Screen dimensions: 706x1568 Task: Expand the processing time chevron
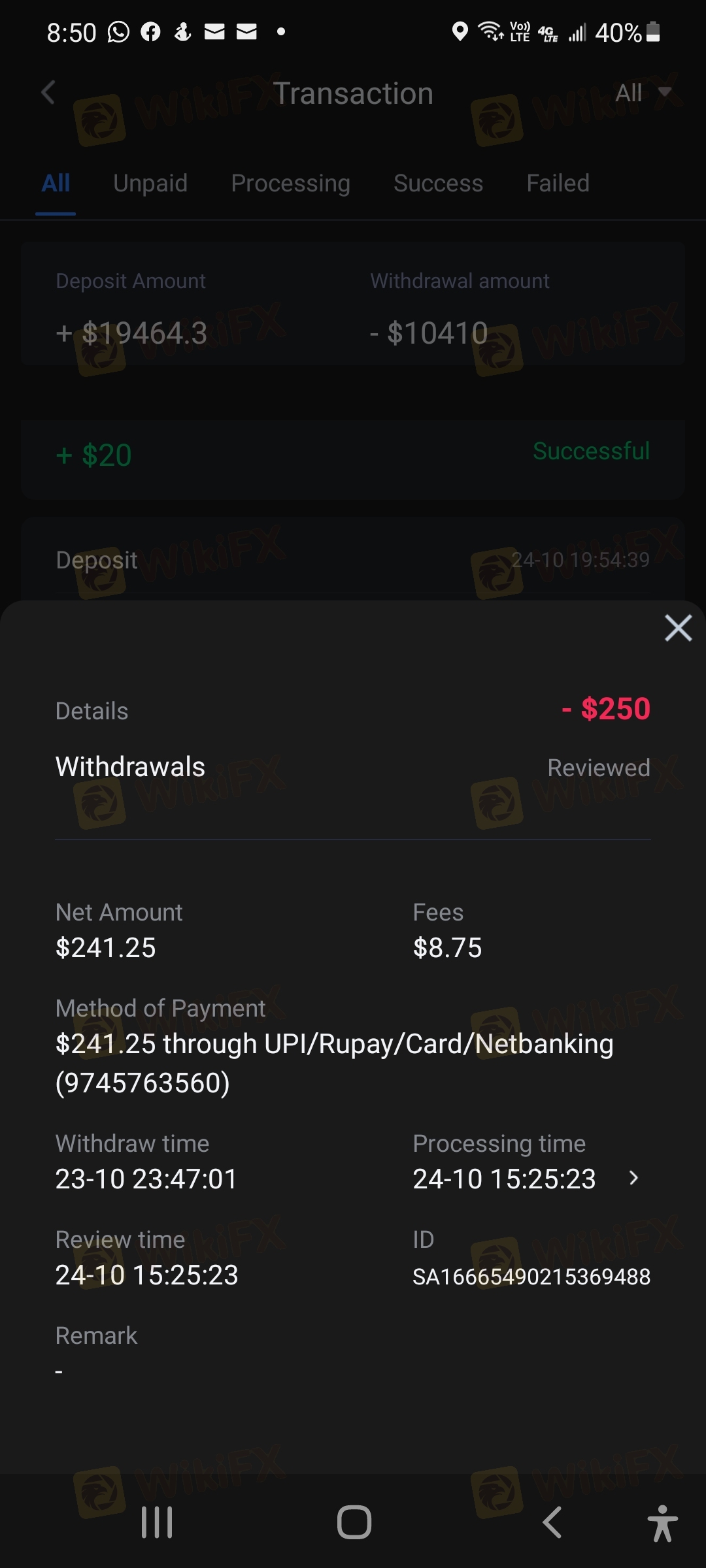[x=633, y=1178]
